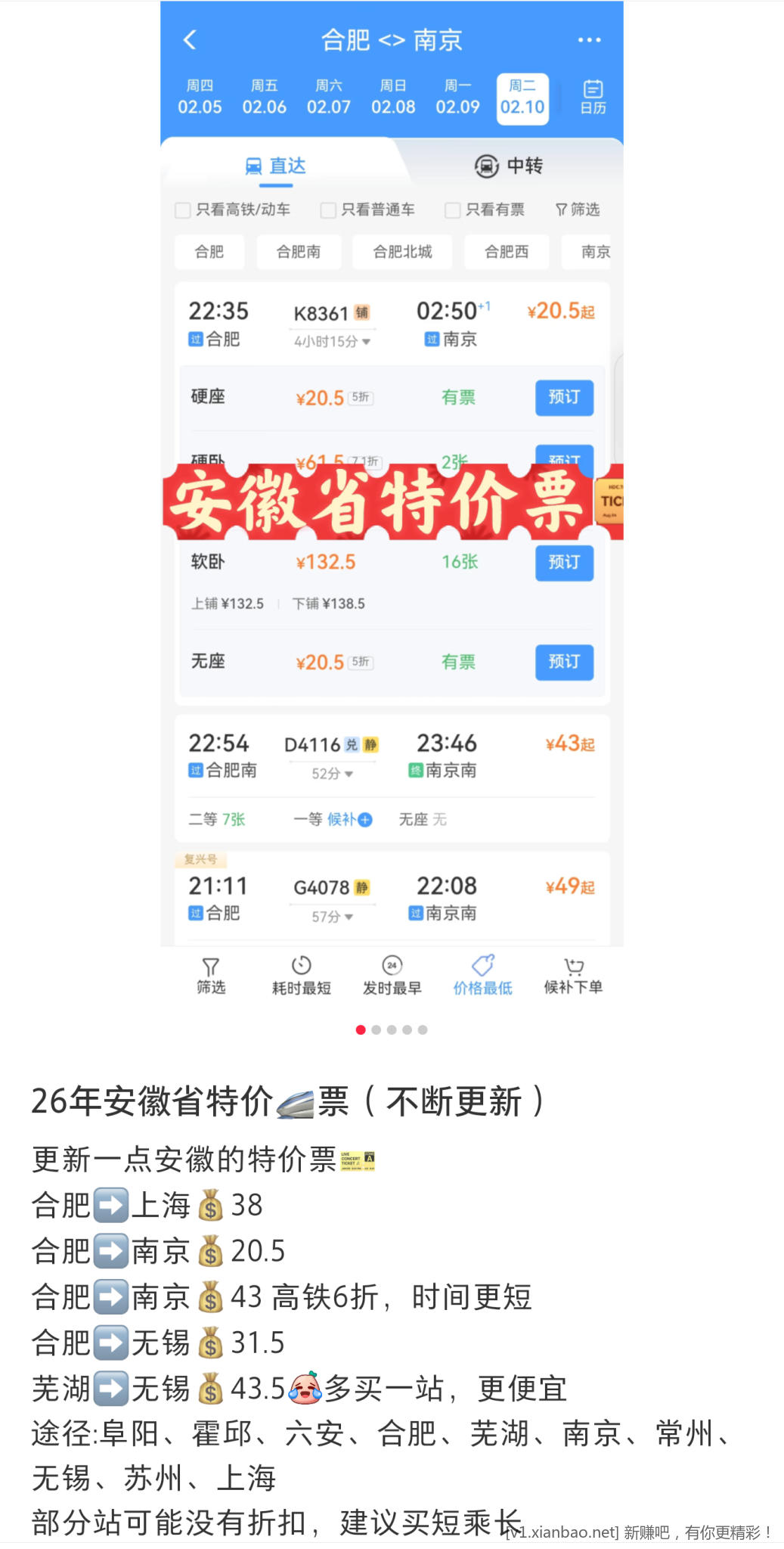The height and width of the screenshot is (1549, 784).
Task: Tap the 耗时最短 shortest-duration sort icon
Action: pyautogui.click(x=301, y=977)
